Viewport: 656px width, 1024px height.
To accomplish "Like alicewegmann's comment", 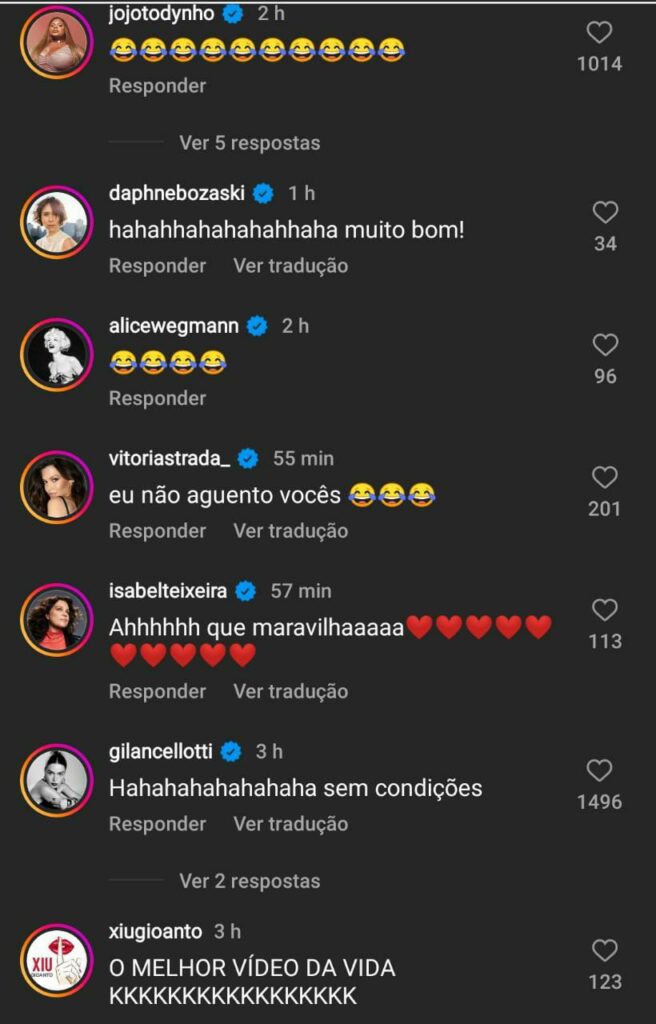I will (605, 345).
